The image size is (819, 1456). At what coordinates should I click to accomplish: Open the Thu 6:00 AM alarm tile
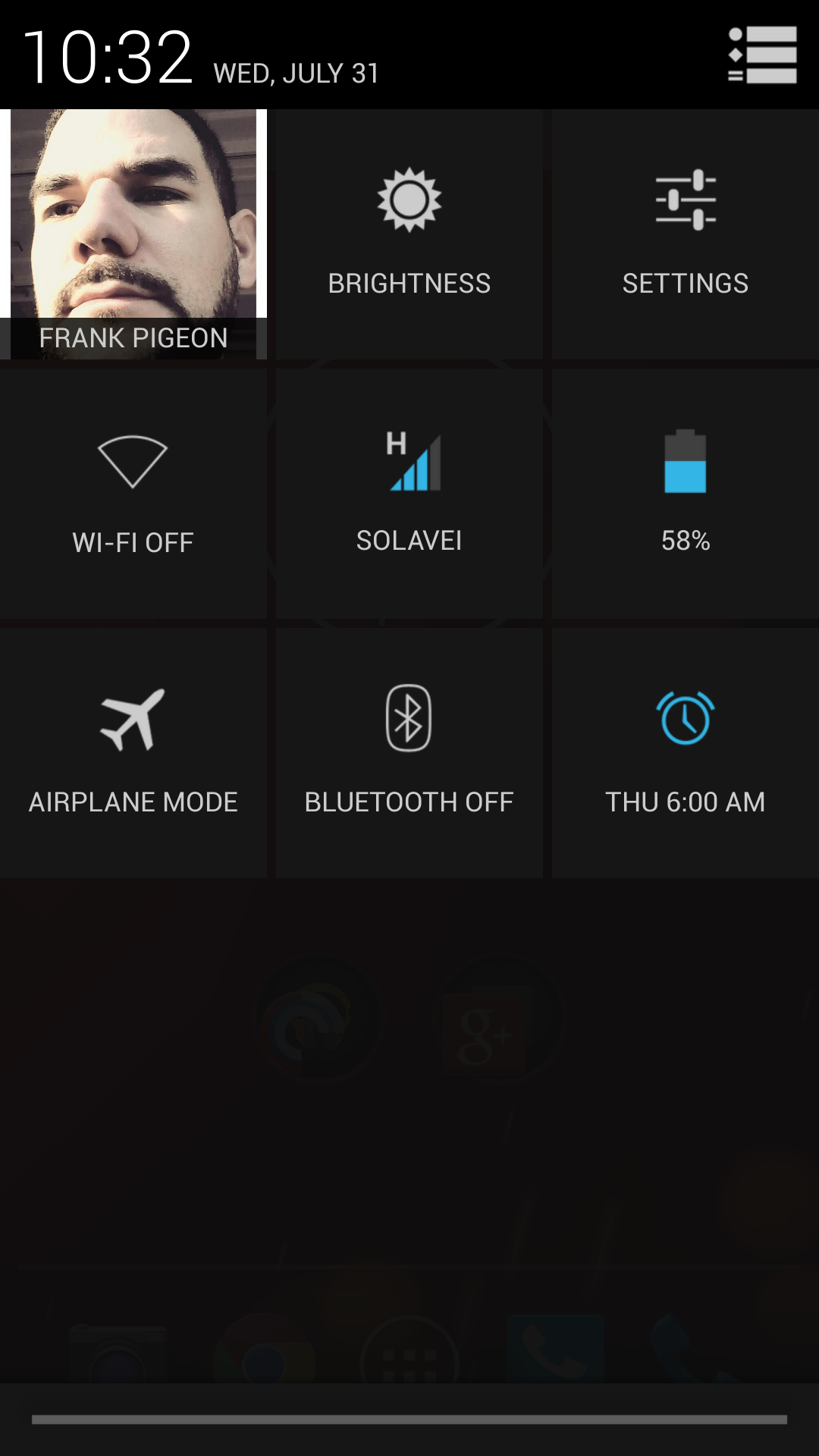point(686,752)
